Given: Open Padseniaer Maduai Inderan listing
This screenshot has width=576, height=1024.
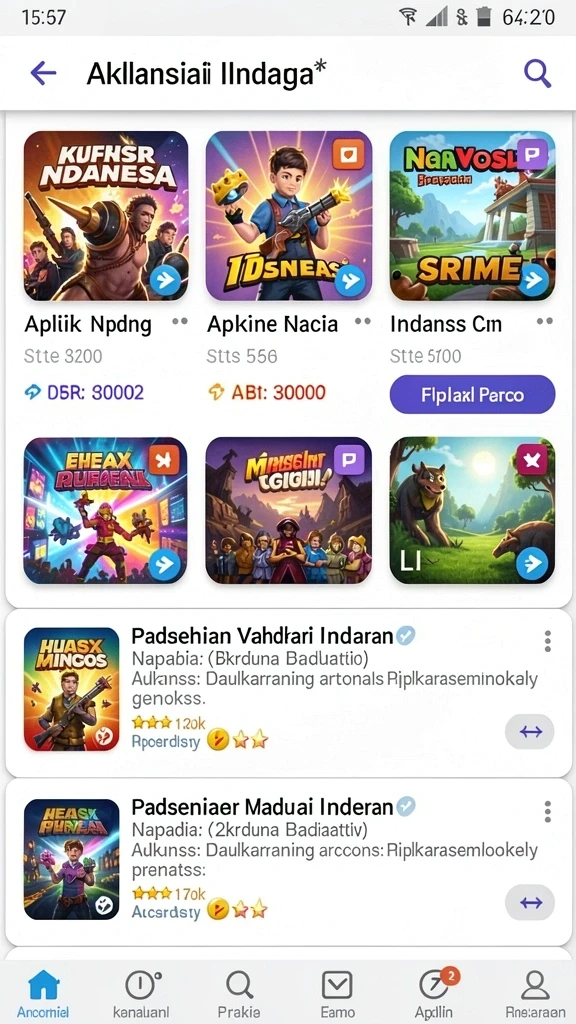Looking at the screenshot, I should [289, 862].
